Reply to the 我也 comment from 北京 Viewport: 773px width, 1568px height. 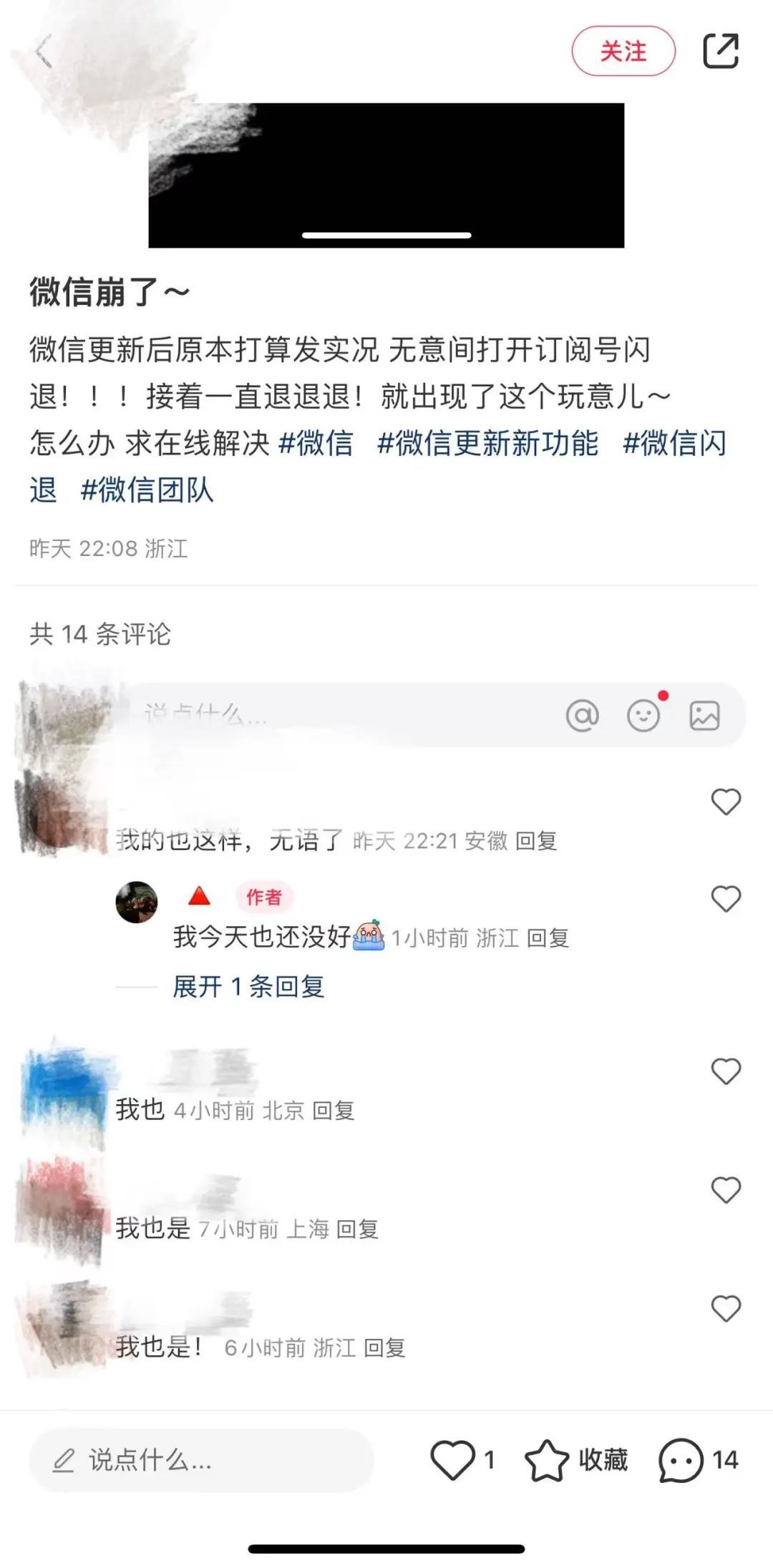pos(334,1111)
